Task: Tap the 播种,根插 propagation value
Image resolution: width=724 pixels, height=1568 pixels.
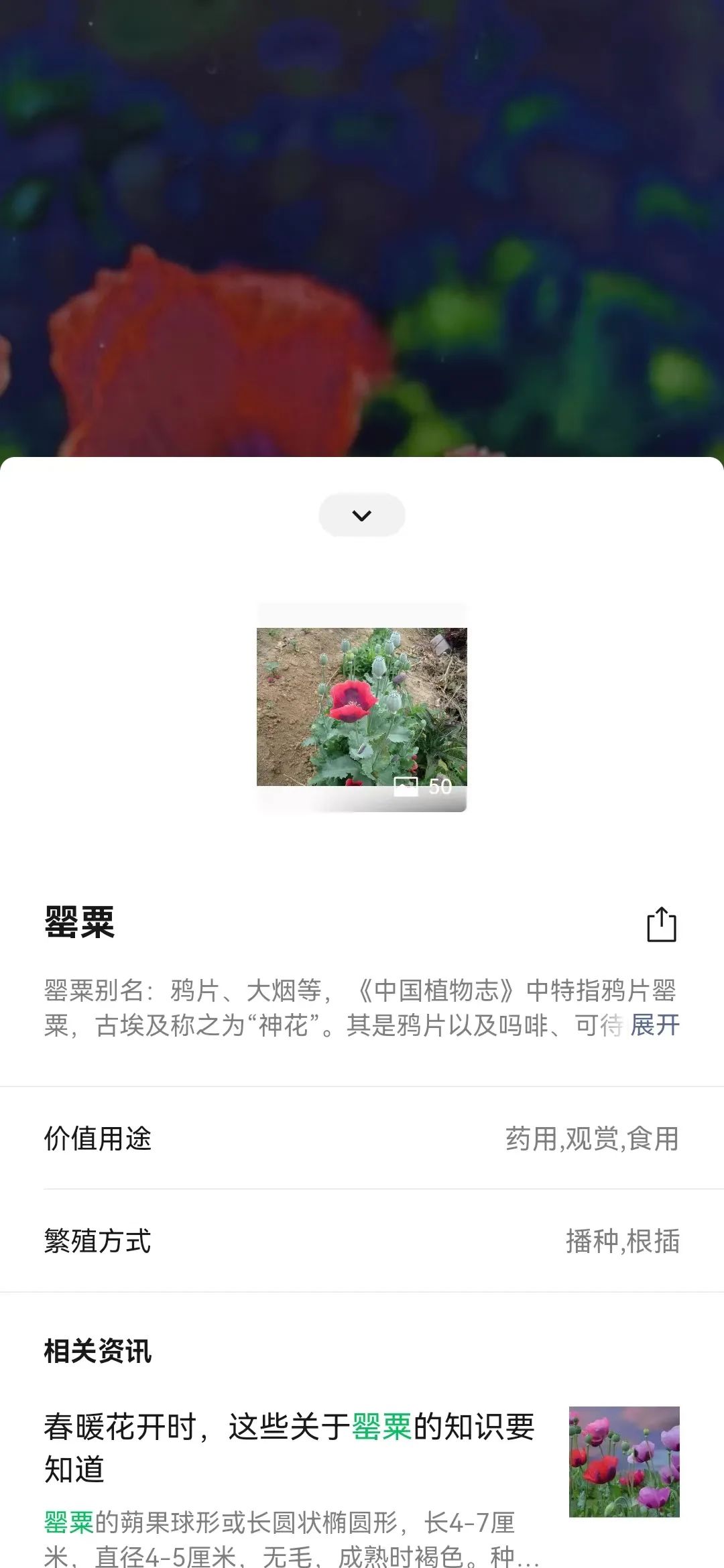Action: (x=622, y=1243)
